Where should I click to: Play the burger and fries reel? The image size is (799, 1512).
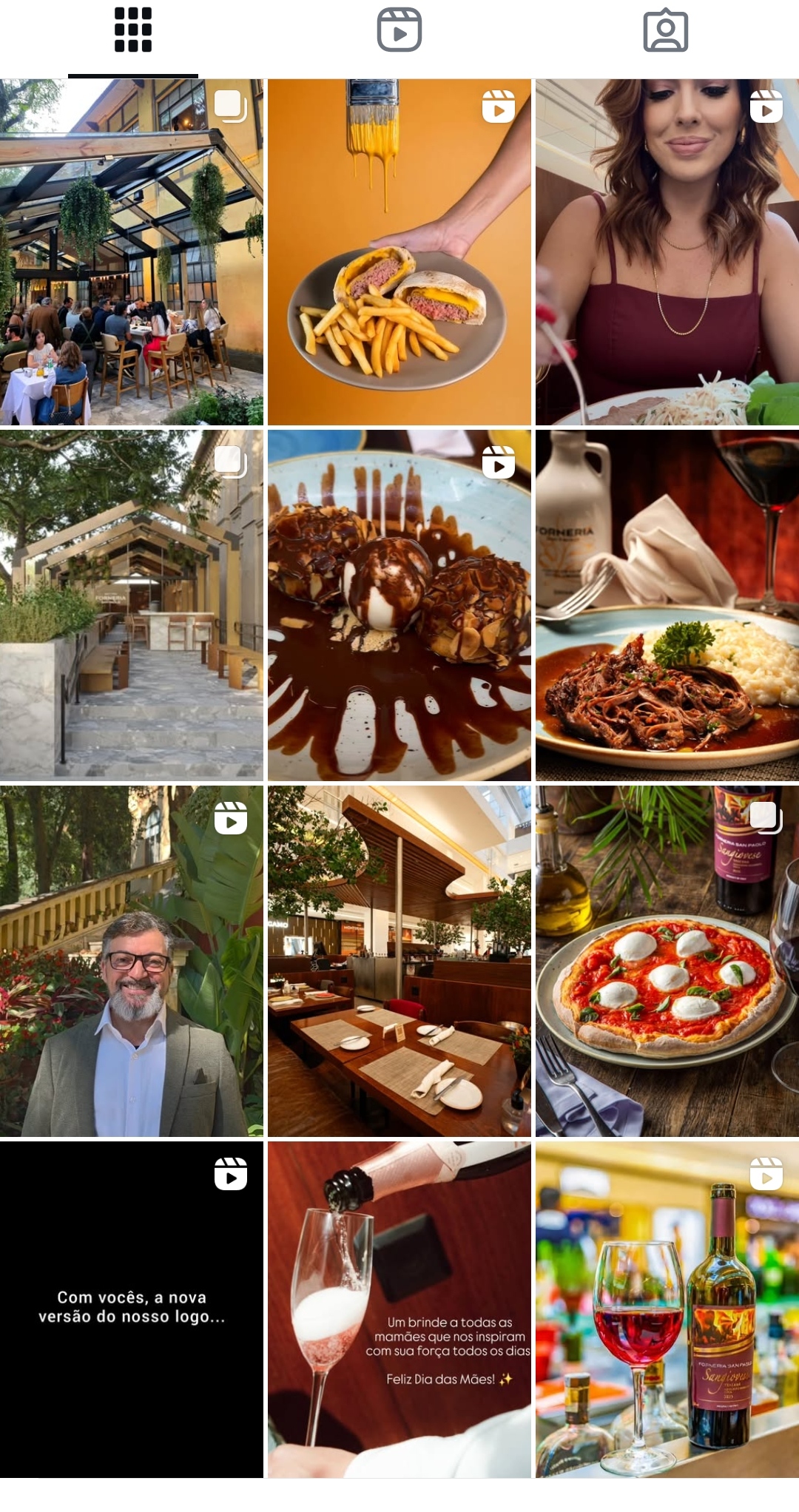(x=399, y=252)
